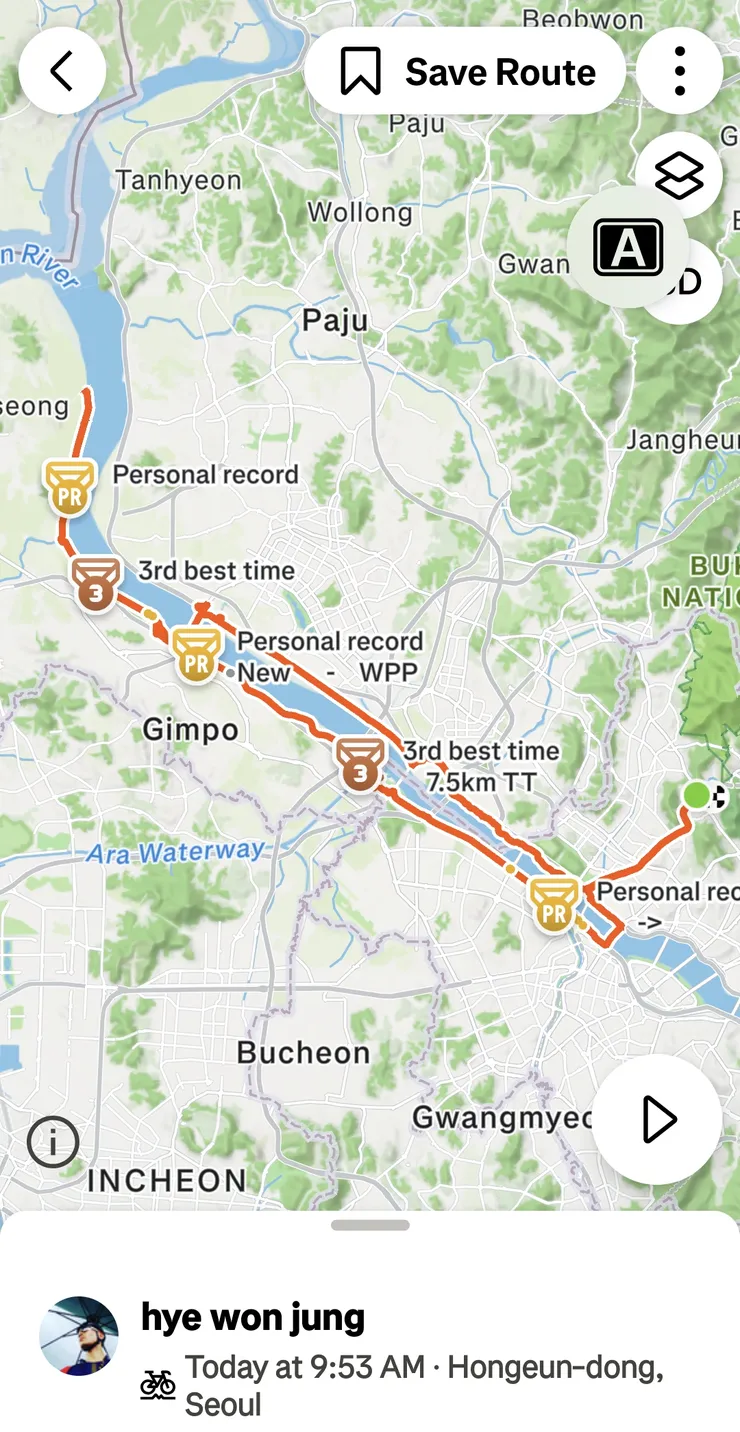740x1432 pixels.
Task: Play the route flyover animation
Action: (657, 1119)
